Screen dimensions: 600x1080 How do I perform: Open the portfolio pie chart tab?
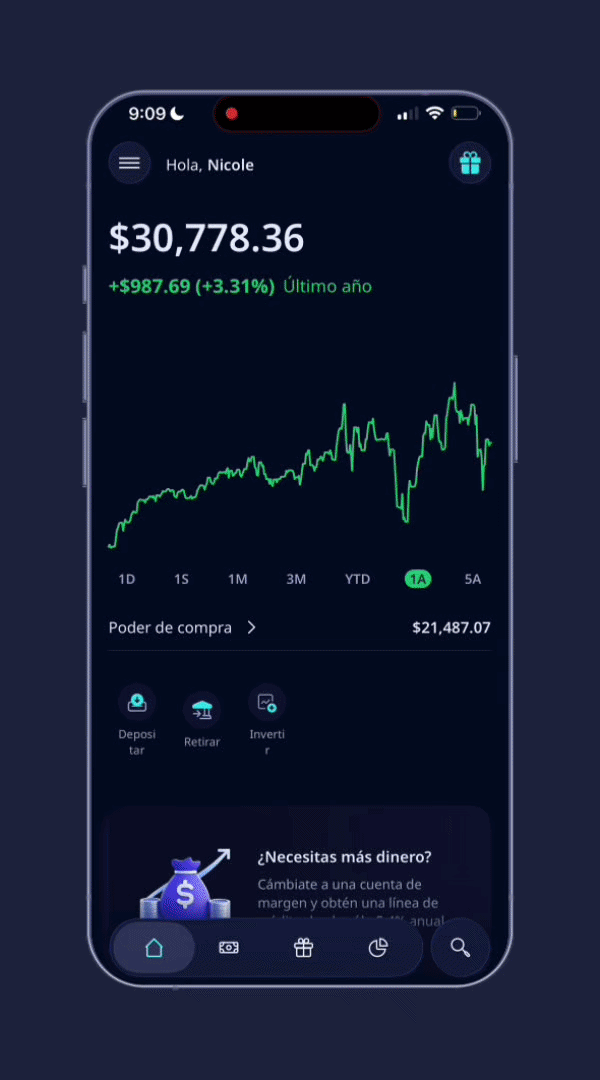pyautogui.click(x=378, y=948)
